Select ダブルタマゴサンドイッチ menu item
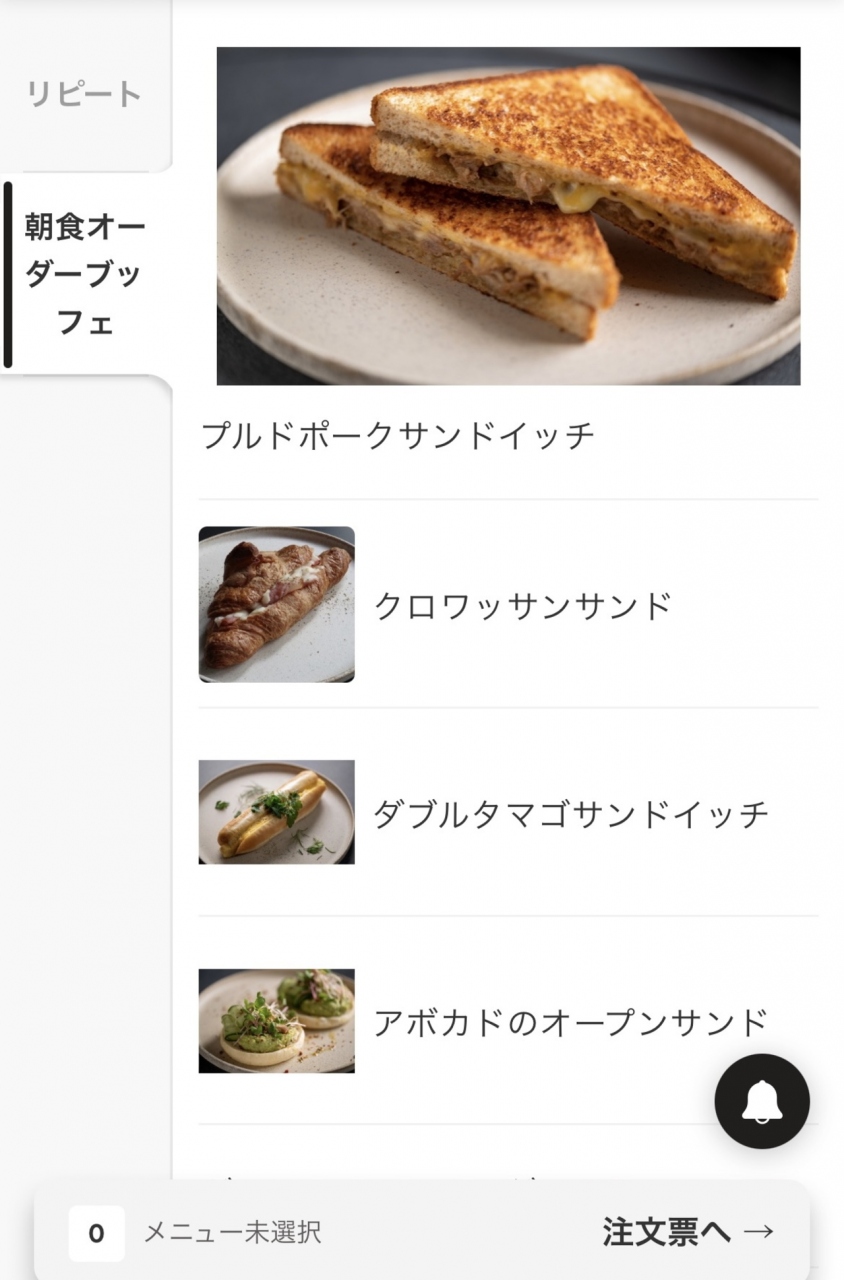844x1280 pixels. pyautogui.click(x=507, y=813)
